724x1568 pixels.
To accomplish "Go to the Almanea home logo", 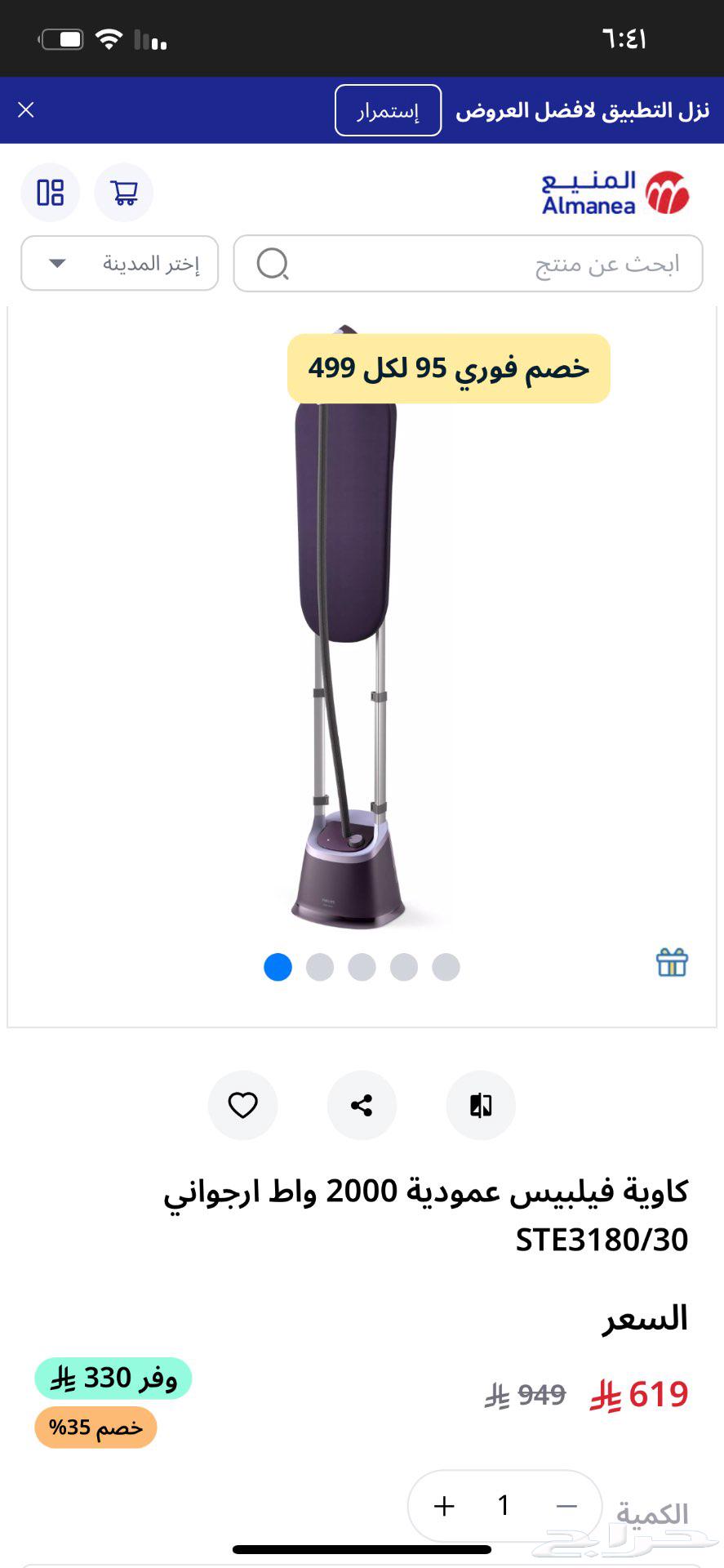I will [615, 193].
